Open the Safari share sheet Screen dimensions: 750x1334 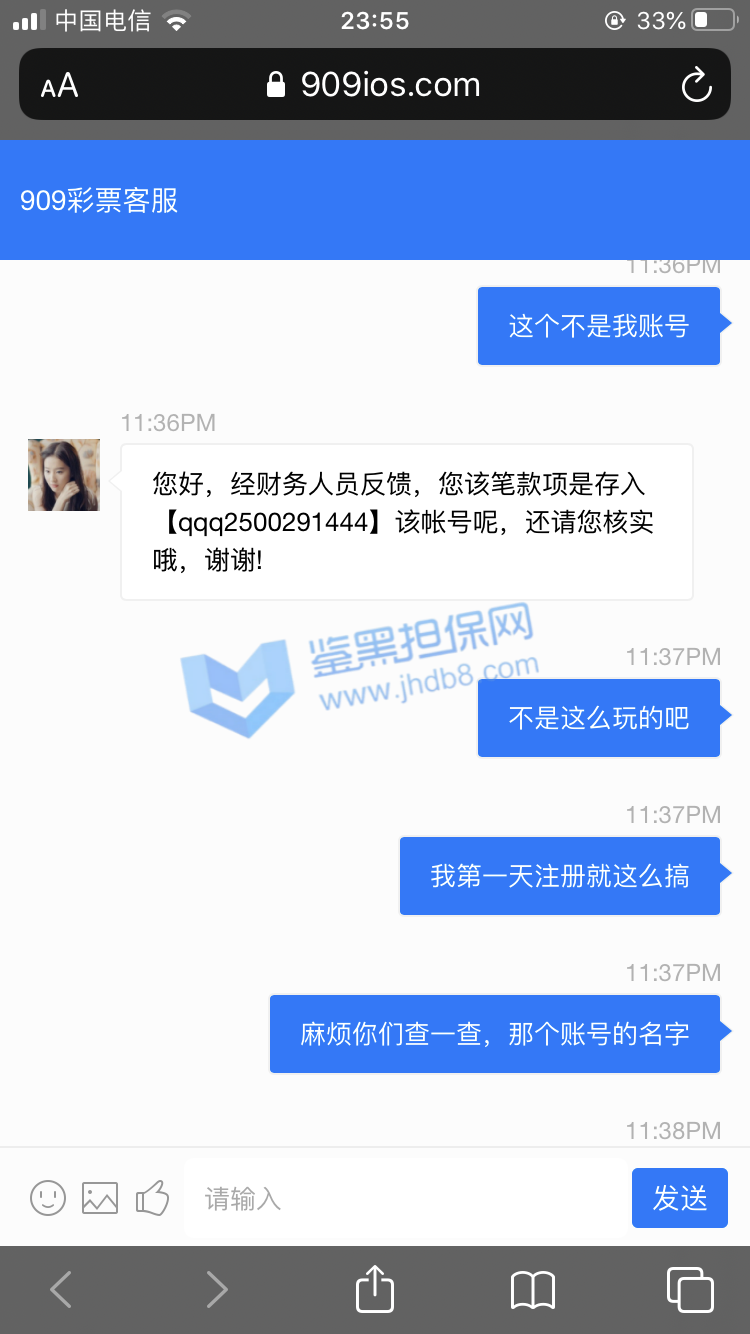pos(375,1288)
